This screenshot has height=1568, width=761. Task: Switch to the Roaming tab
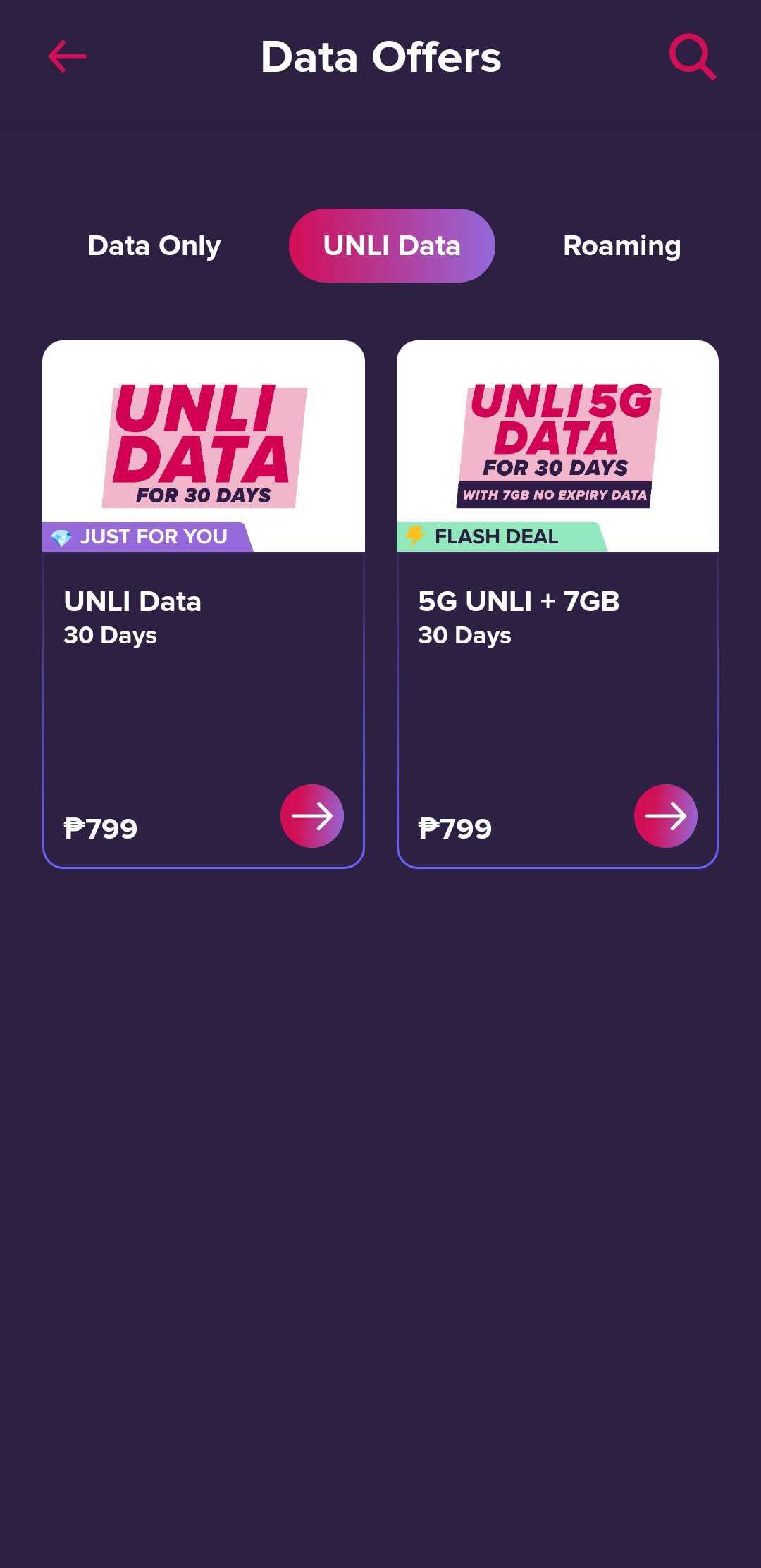click(621, 246)
